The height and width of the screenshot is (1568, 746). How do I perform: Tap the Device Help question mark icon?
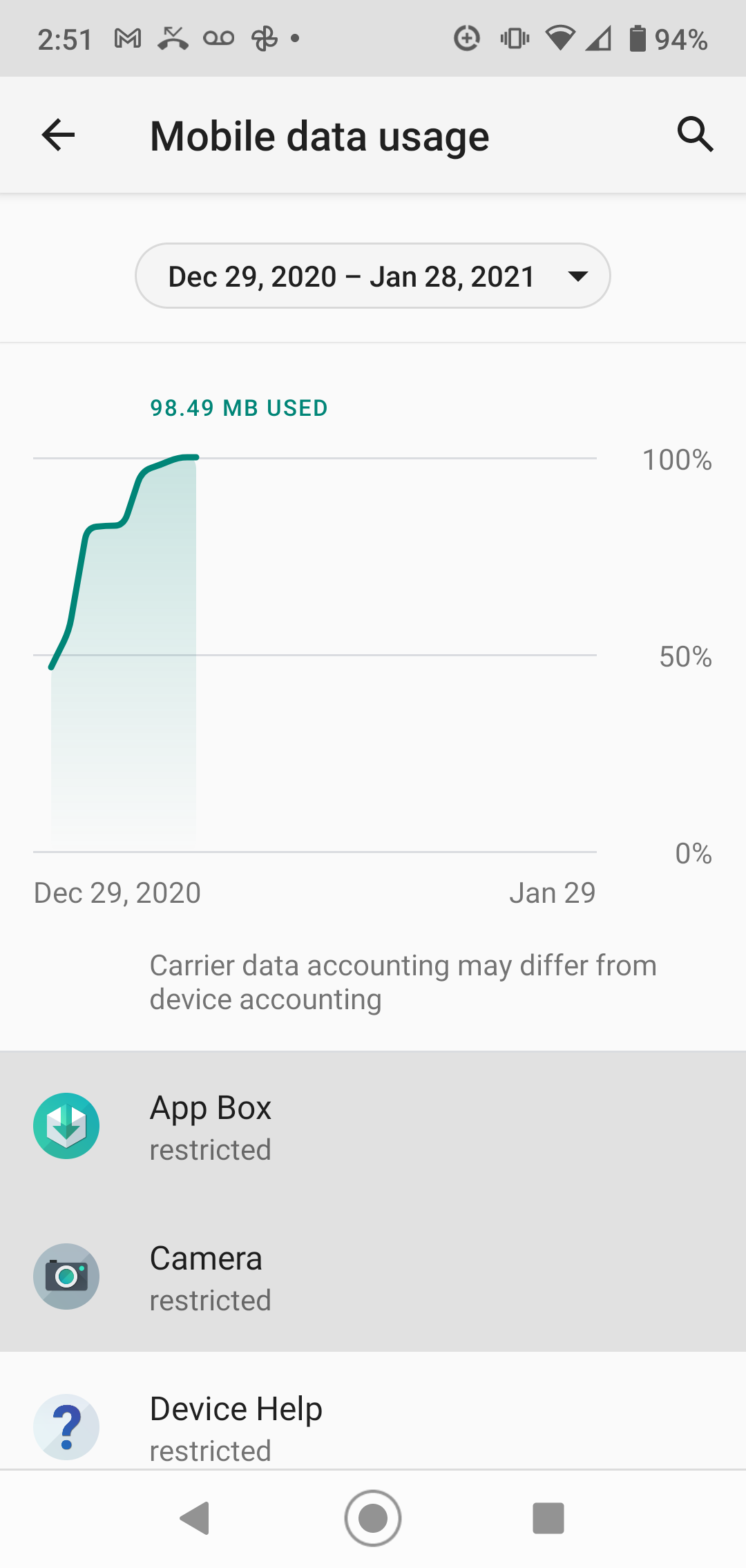pos(66,1427)
